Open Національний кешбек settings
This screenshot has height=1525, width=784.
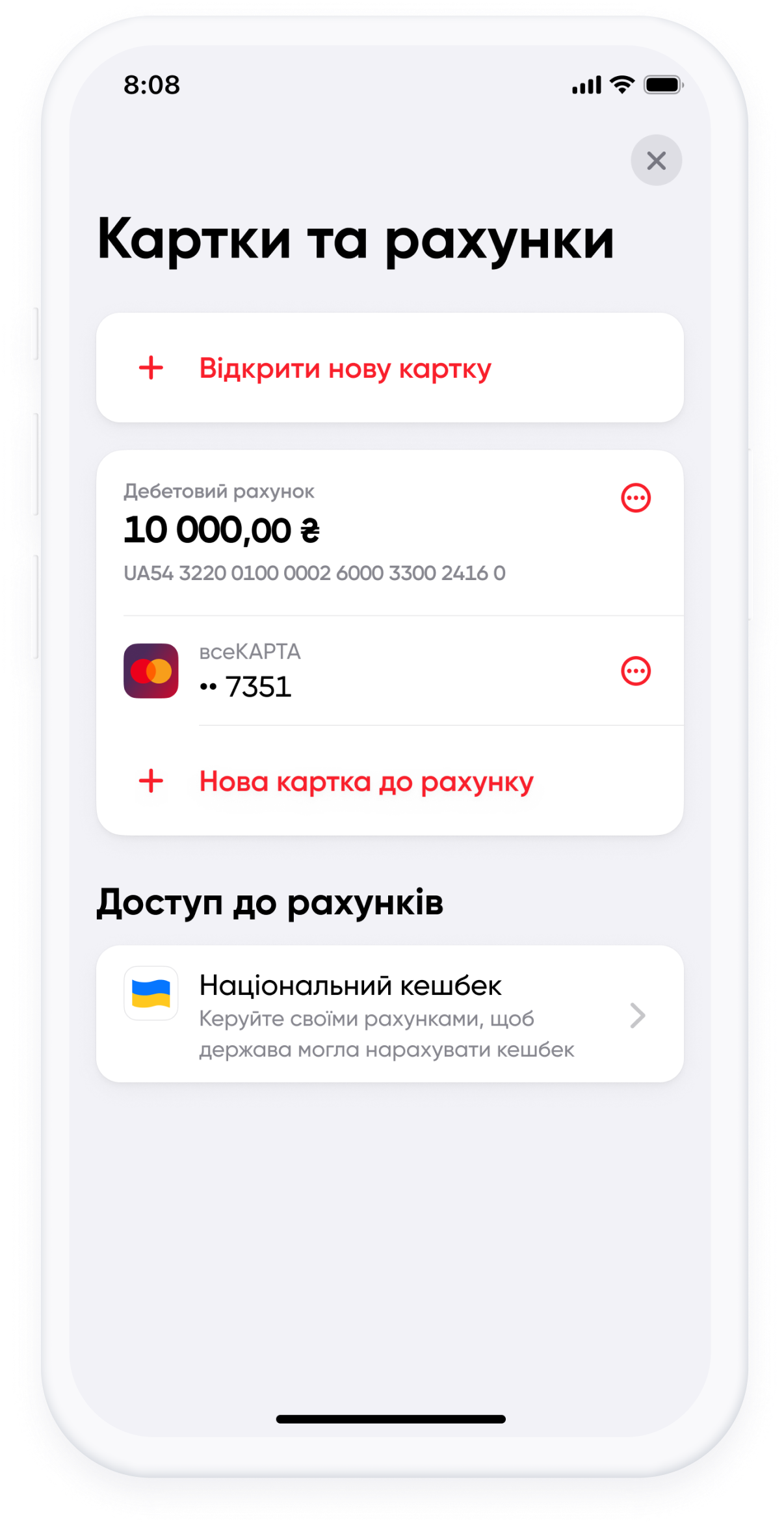pos(389,1014)
